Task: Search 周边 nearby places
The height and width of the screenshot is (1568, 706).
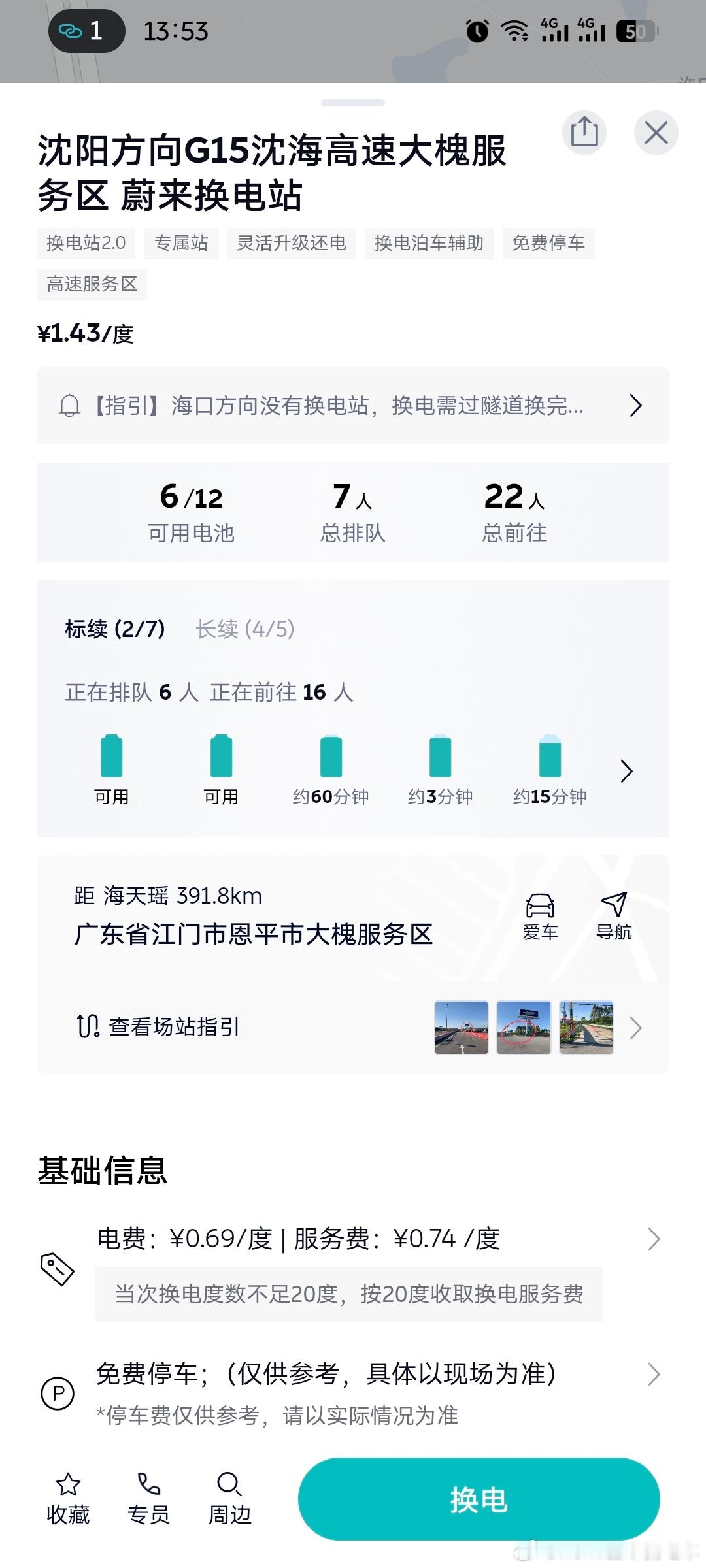Action: (x=229, y=1499)
